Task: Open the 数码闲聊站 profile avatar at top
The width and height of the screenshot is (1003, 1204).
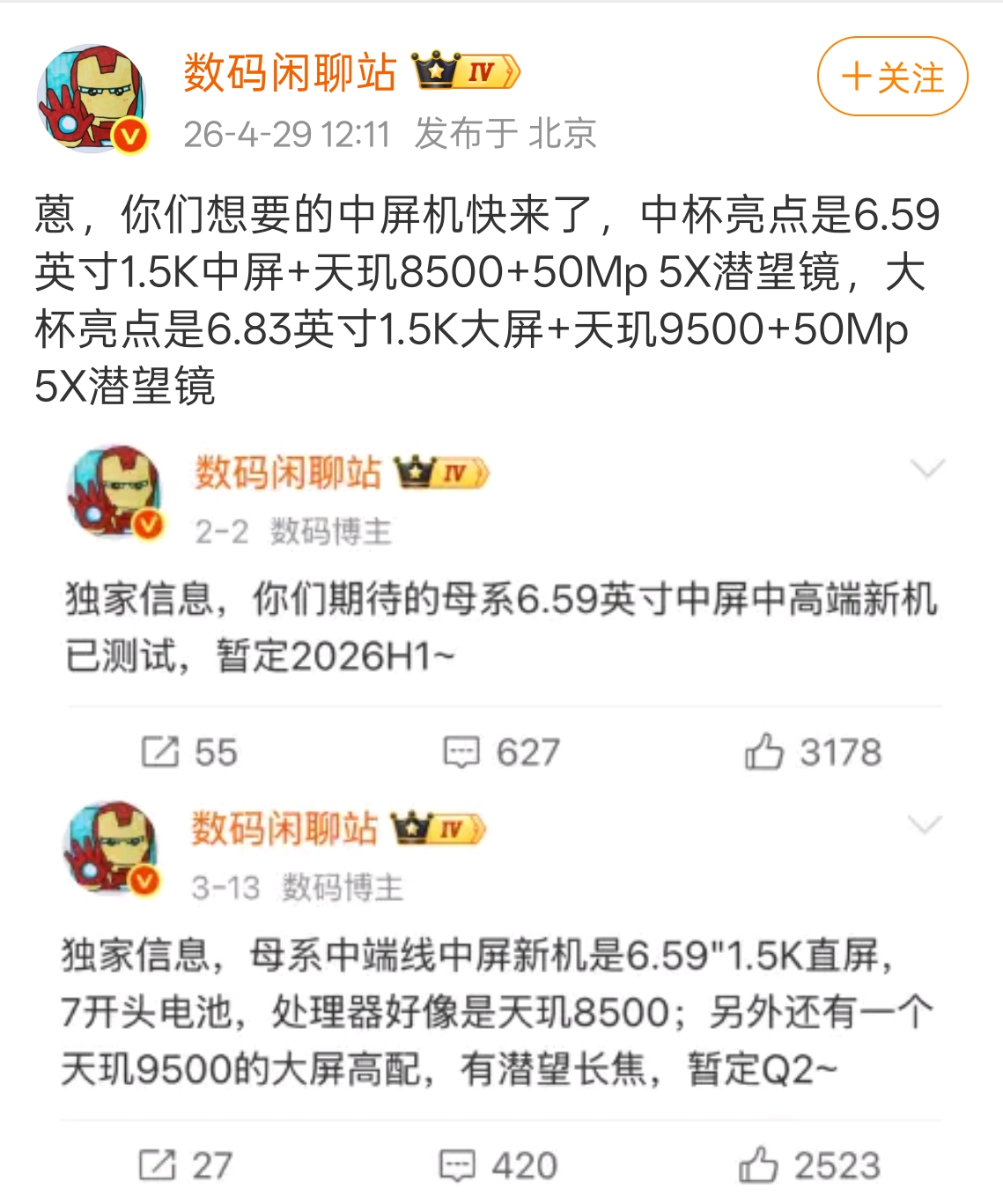Action: click(x=92, y=99)
